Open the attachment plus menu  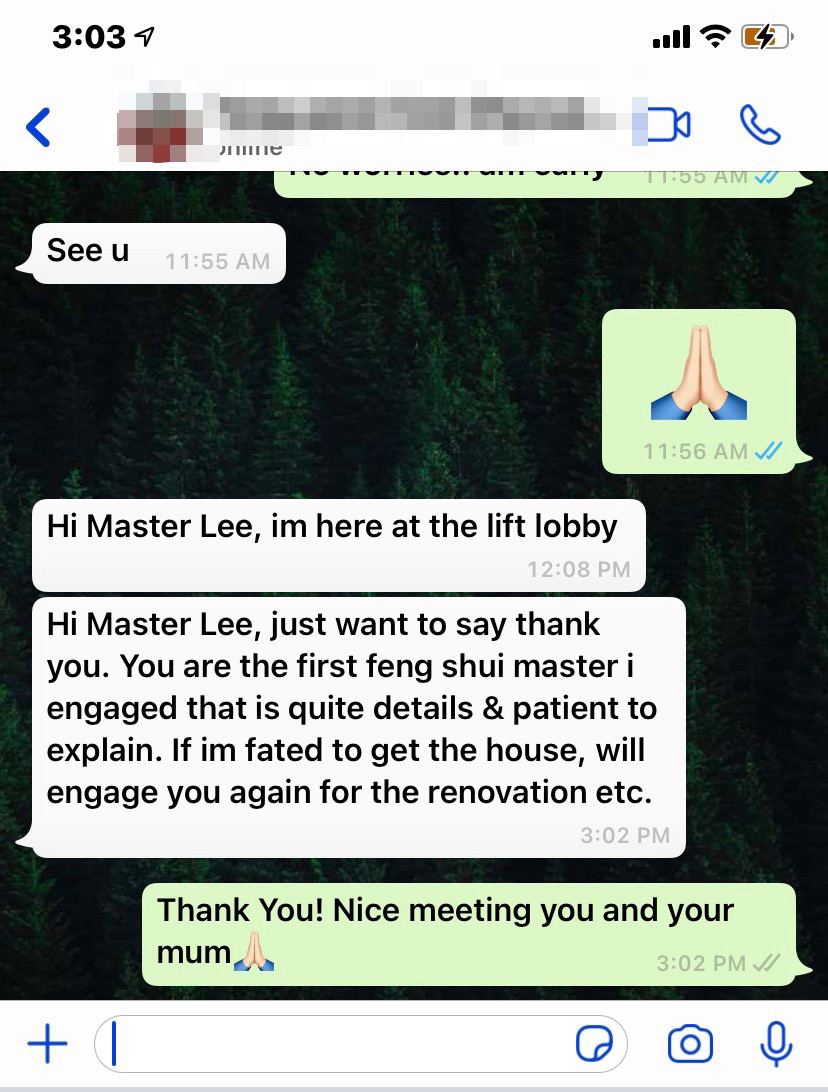coord(46,1044)
